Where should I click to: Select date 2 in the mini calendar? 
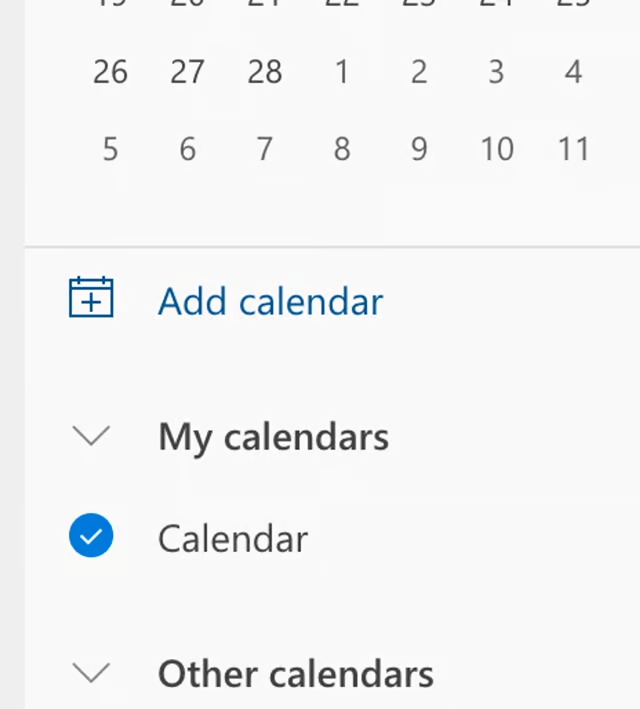click(419, 72)
